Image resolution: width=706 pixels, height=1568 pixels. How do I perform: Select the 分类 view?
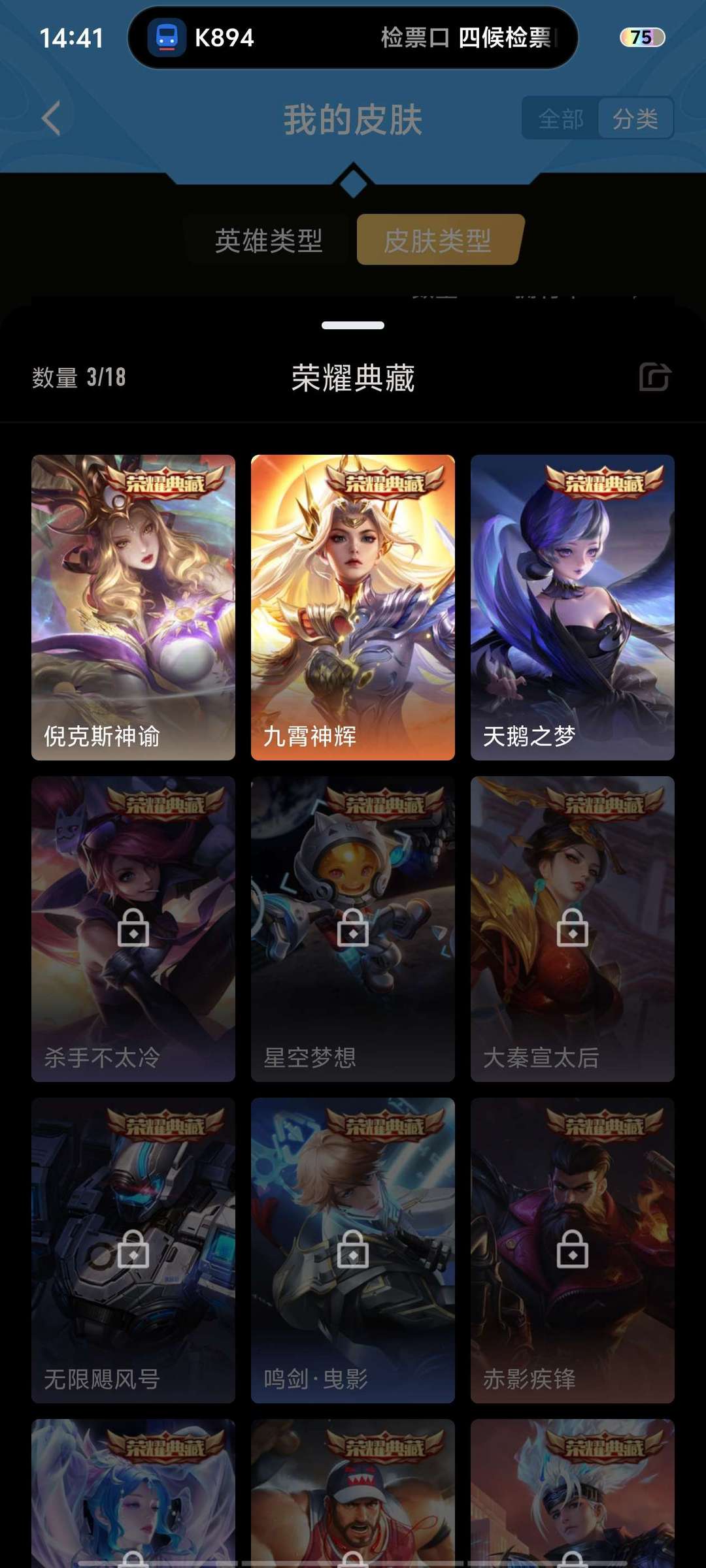(635, 119)
